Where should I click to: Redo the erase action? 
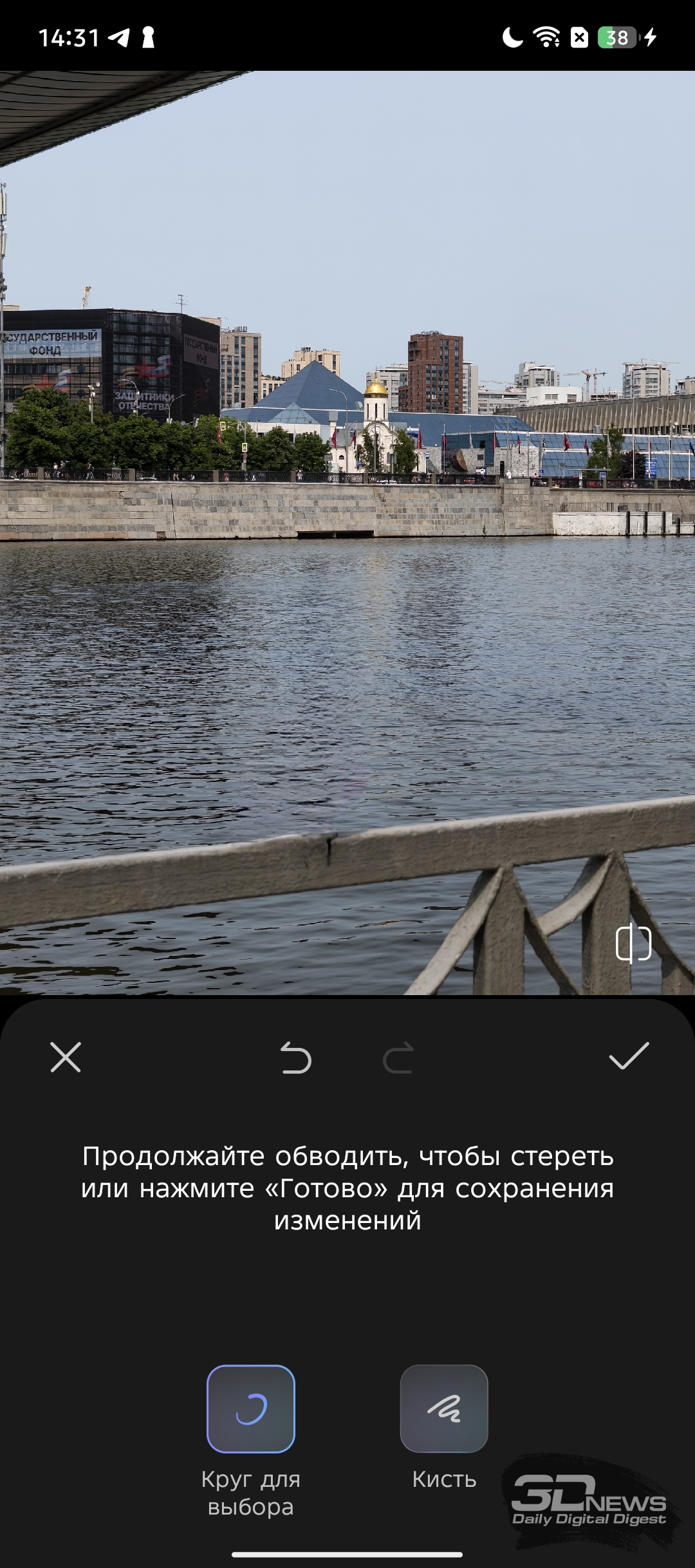point(398,1058)
